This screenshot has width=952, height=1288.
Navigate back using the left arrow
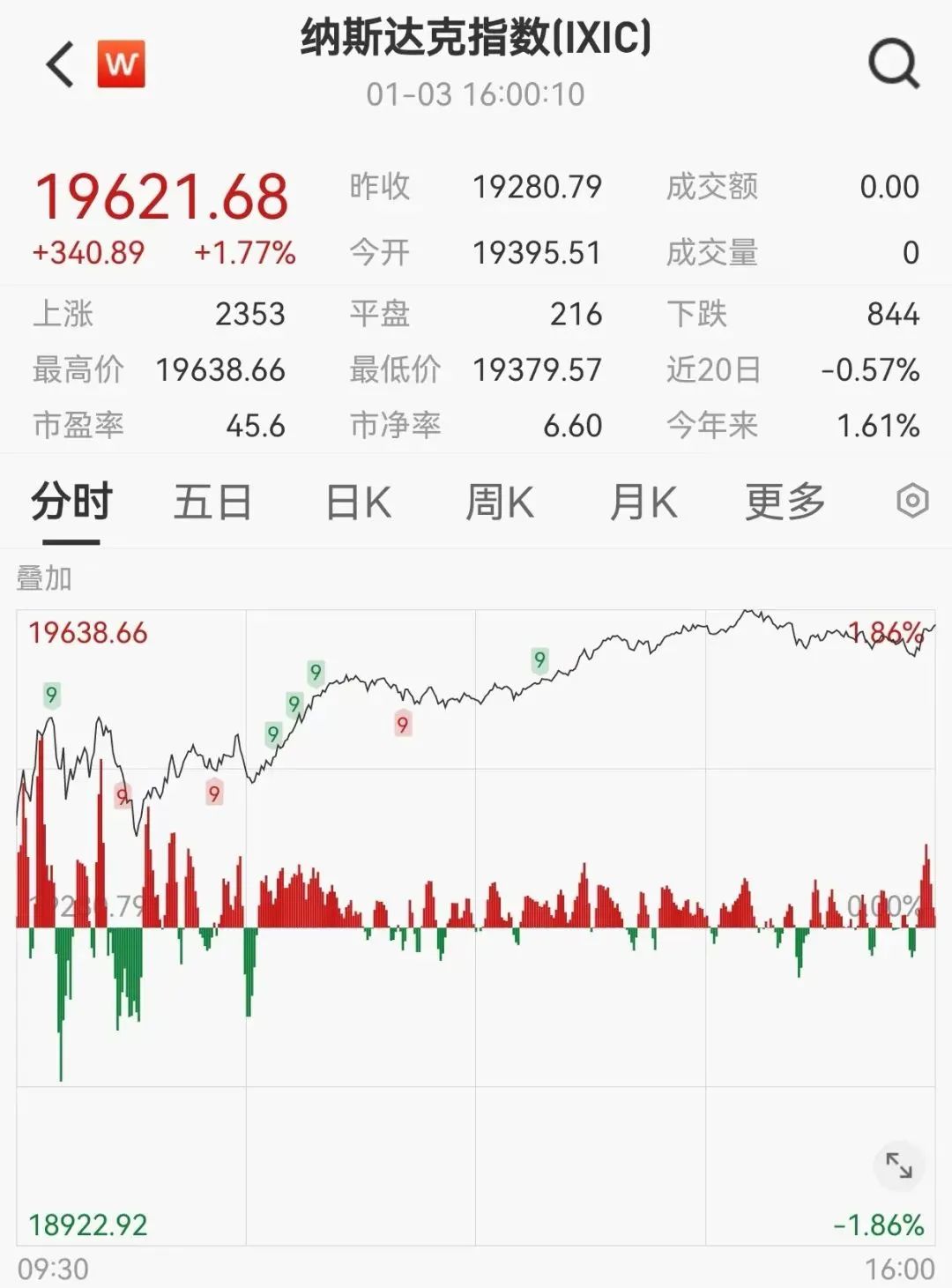point(58,63)
